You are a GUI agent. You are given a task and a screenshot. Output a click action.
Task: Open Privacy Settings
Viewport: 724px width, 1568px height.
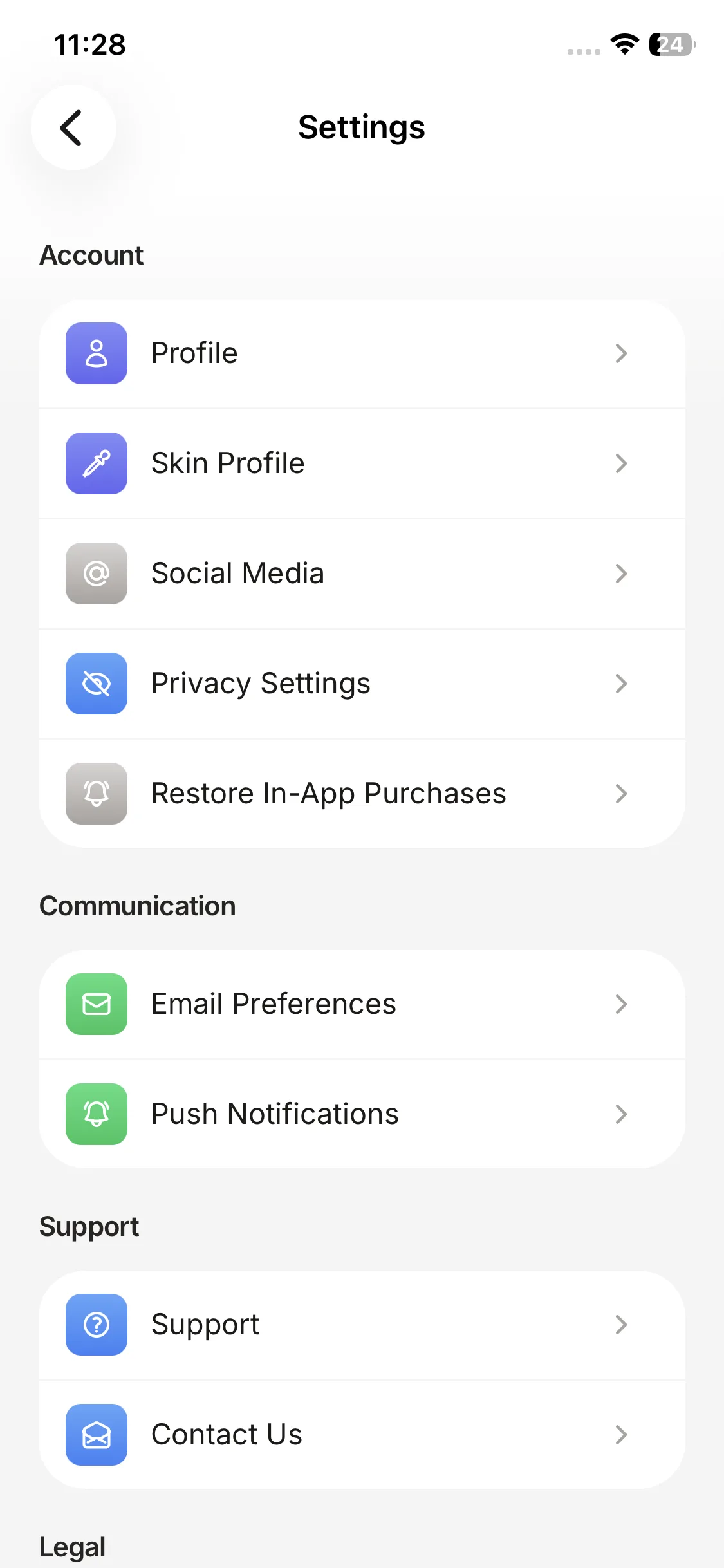tap(362, 684)
